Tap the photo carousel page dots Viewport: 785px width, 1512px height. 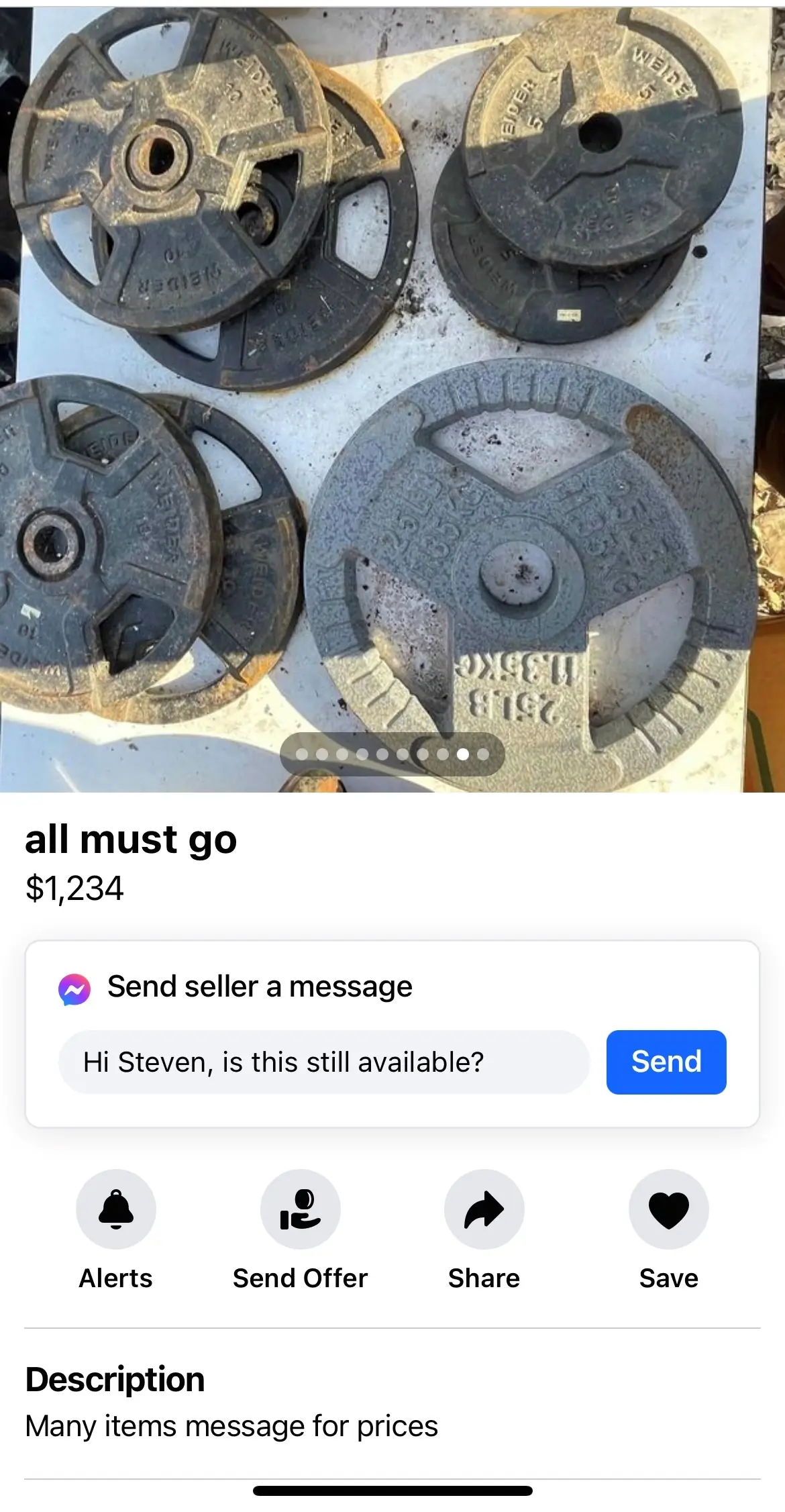click(392, 754)
